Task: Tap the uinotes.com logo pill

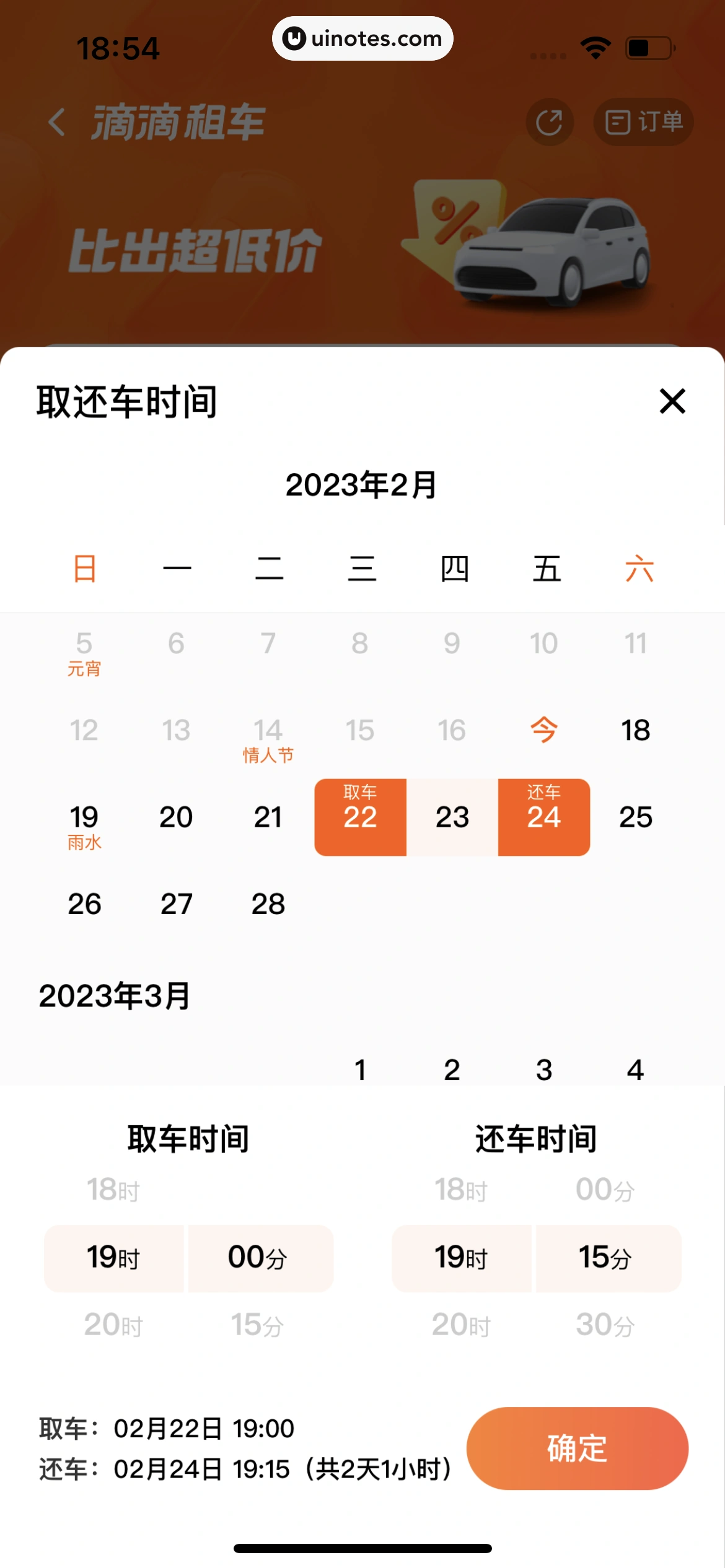Action: pos(362,38)
